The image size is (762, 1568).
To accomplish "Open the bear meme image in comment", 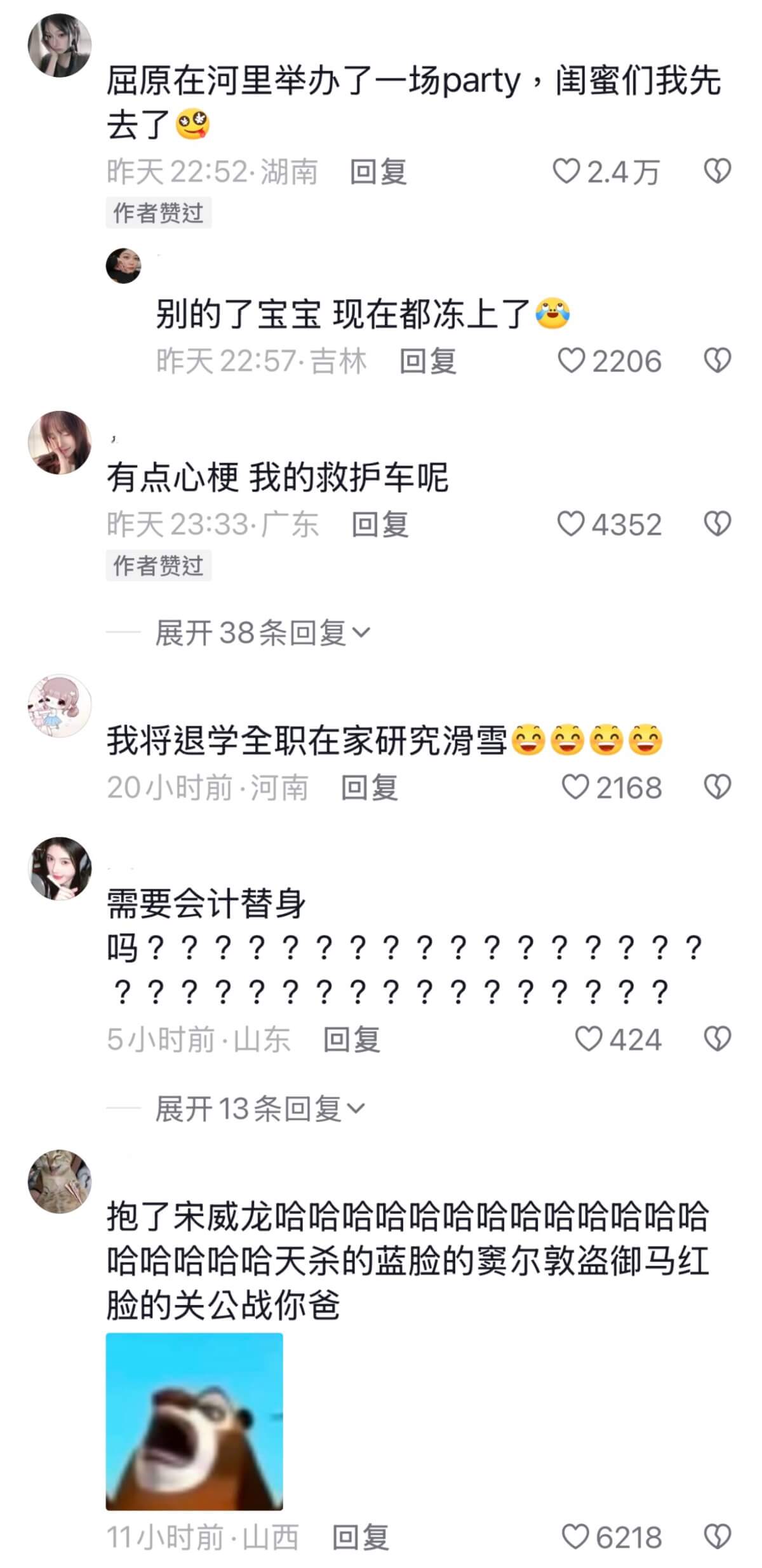I will pos(194,1421).
